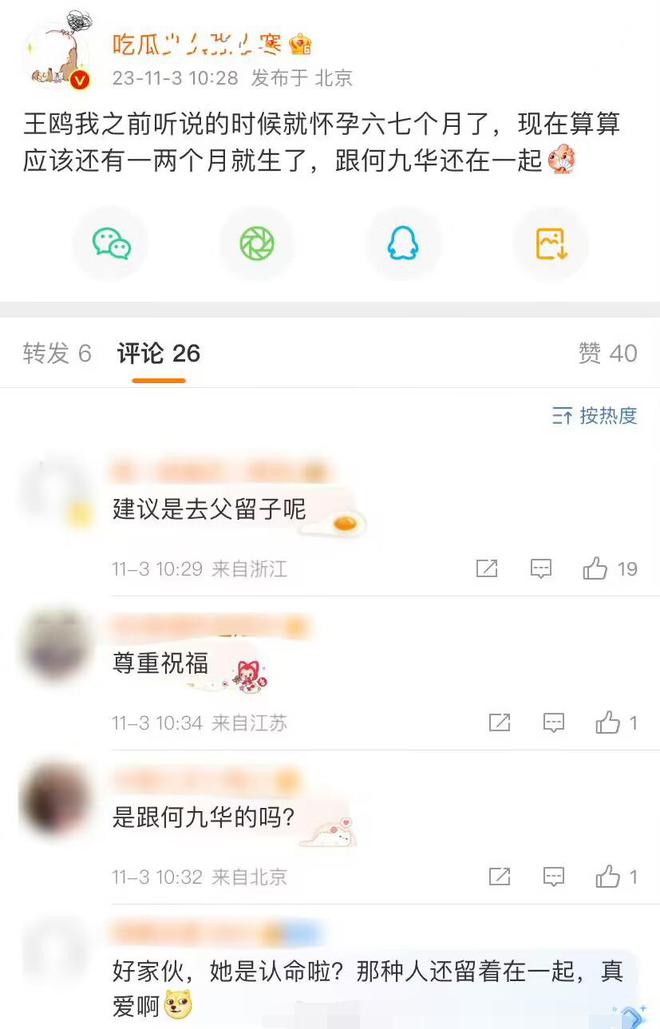Open the 赞 40 likes tab
The image size is (660, 1029).
(x=607, y=353)
